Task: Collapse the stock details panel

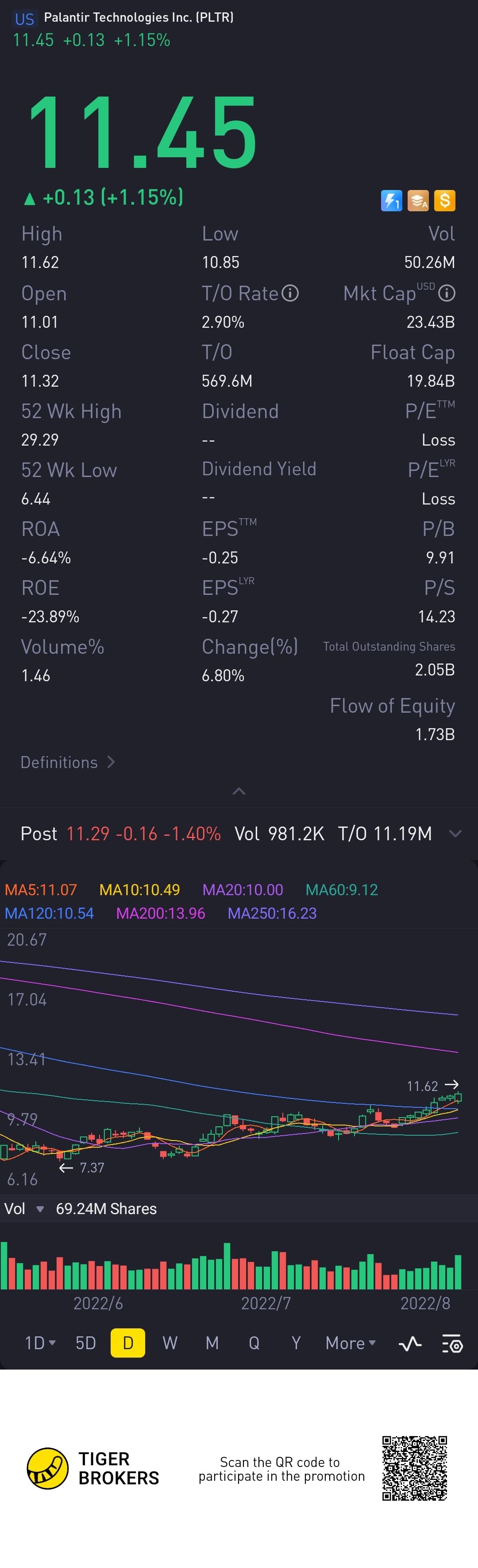Action: 239,791
